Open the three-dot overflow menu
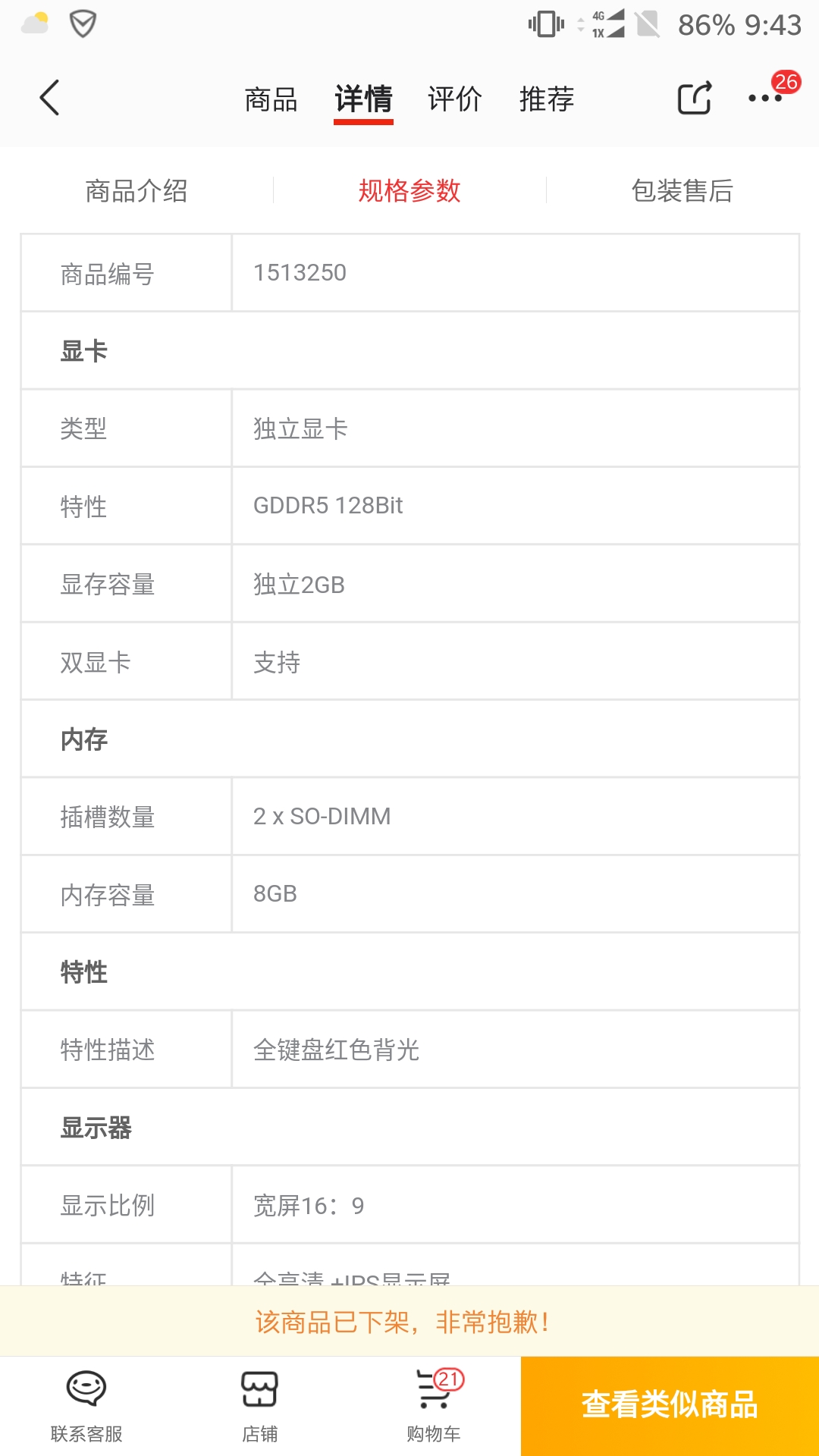The width and height of the screenshot is (819, 1456). click(765, 98)
